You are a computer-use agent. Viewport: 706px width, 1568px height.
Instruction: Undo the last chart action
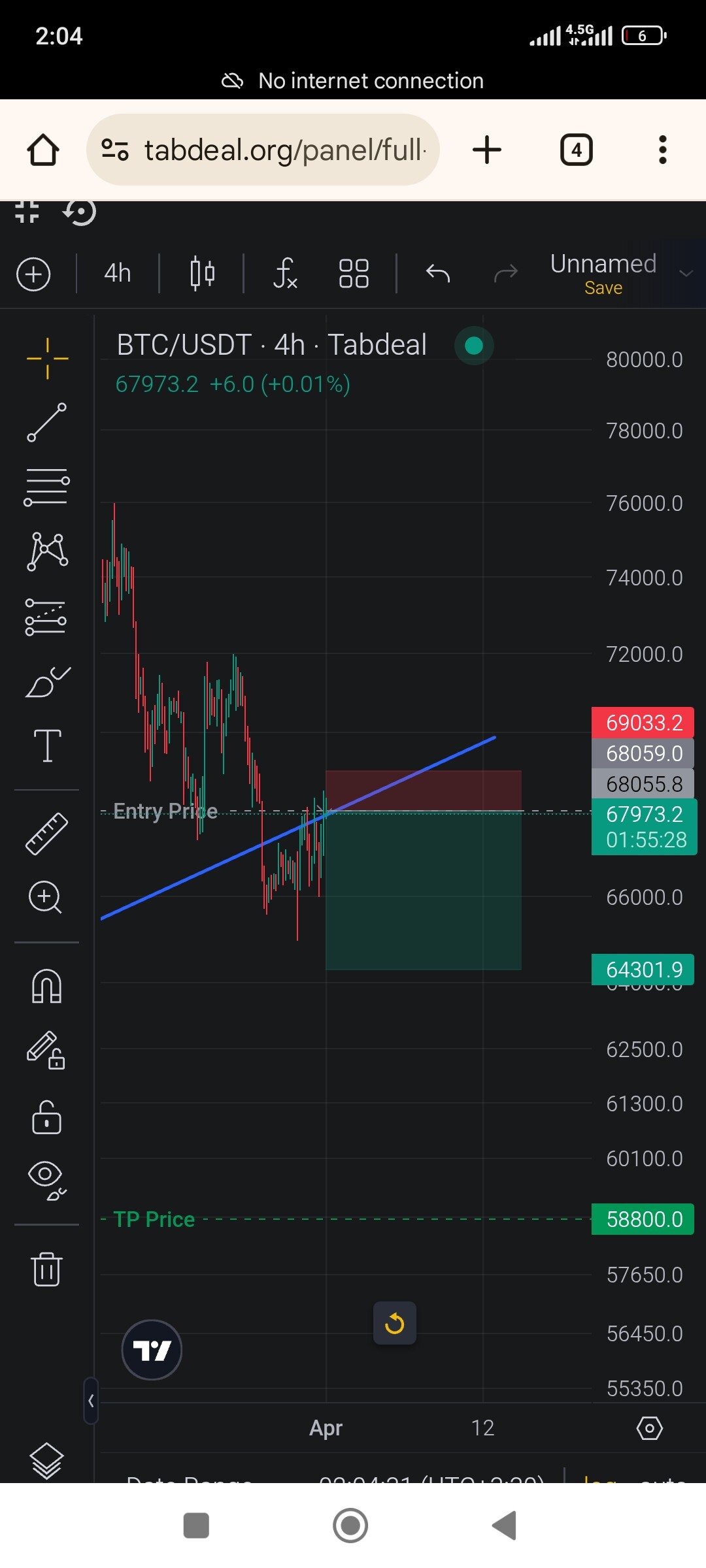(438, 273)
